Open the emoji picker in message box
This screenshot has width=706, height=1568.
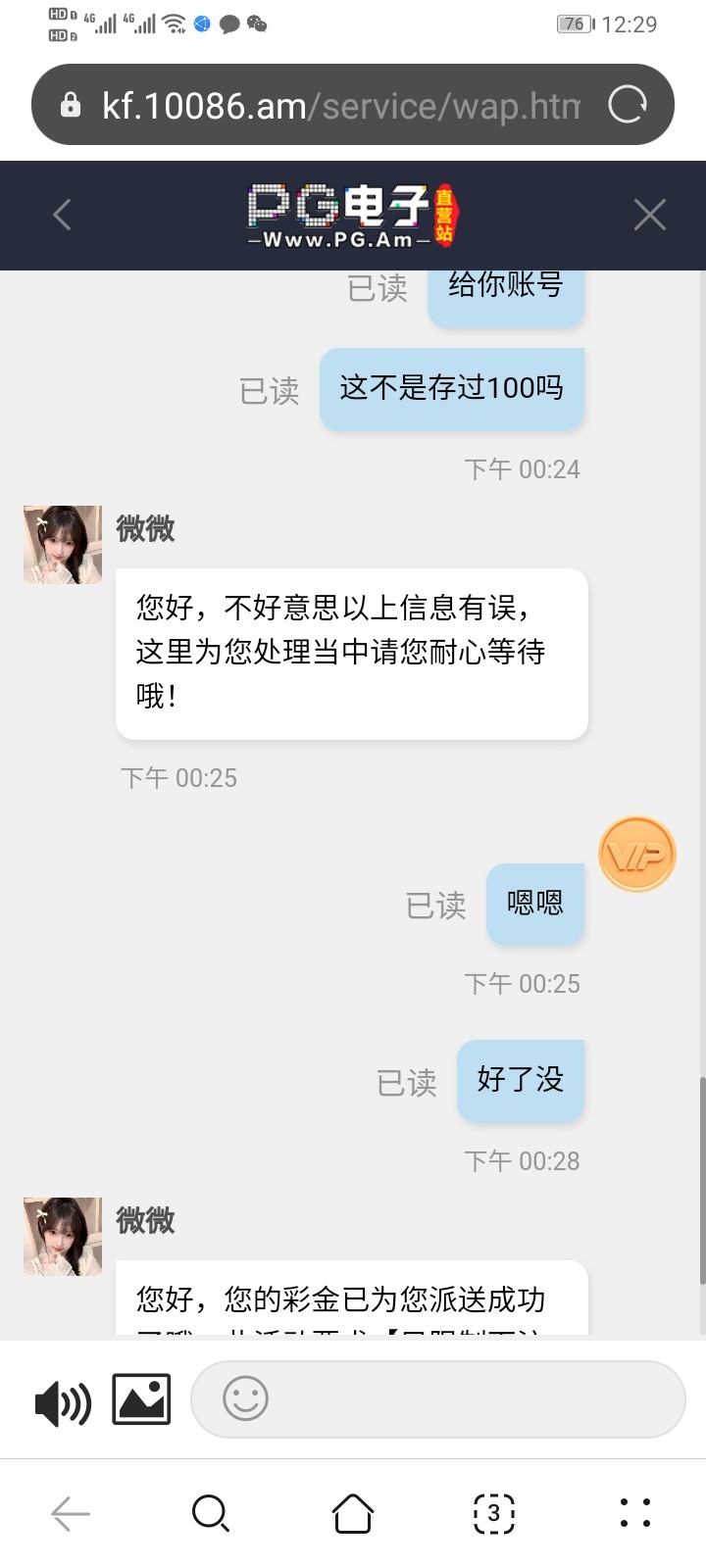pyautogui.click(x=245, y=1398)
